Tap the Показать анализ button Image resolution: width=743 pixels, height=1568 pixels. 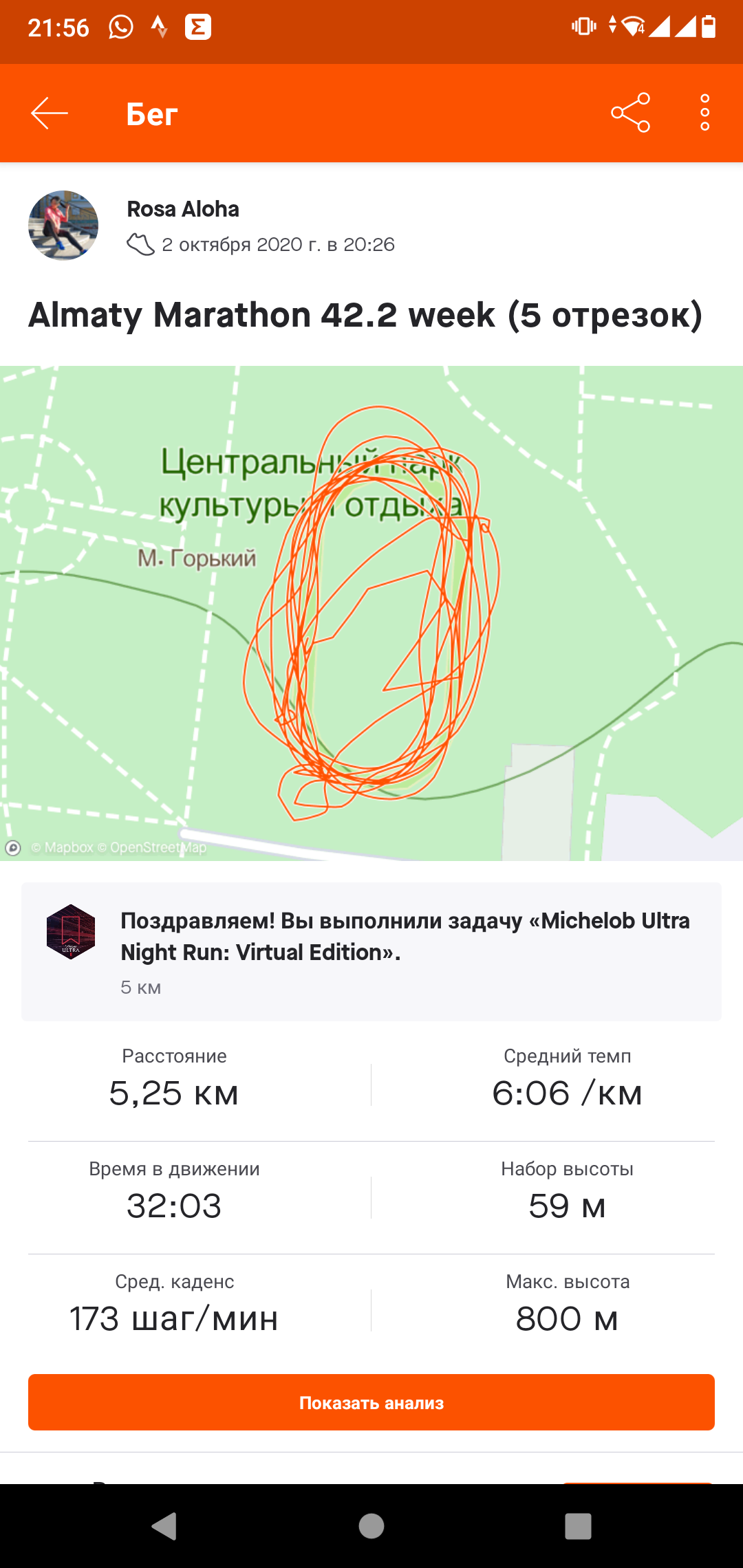pyautogui.click(x=371, y=1402)
